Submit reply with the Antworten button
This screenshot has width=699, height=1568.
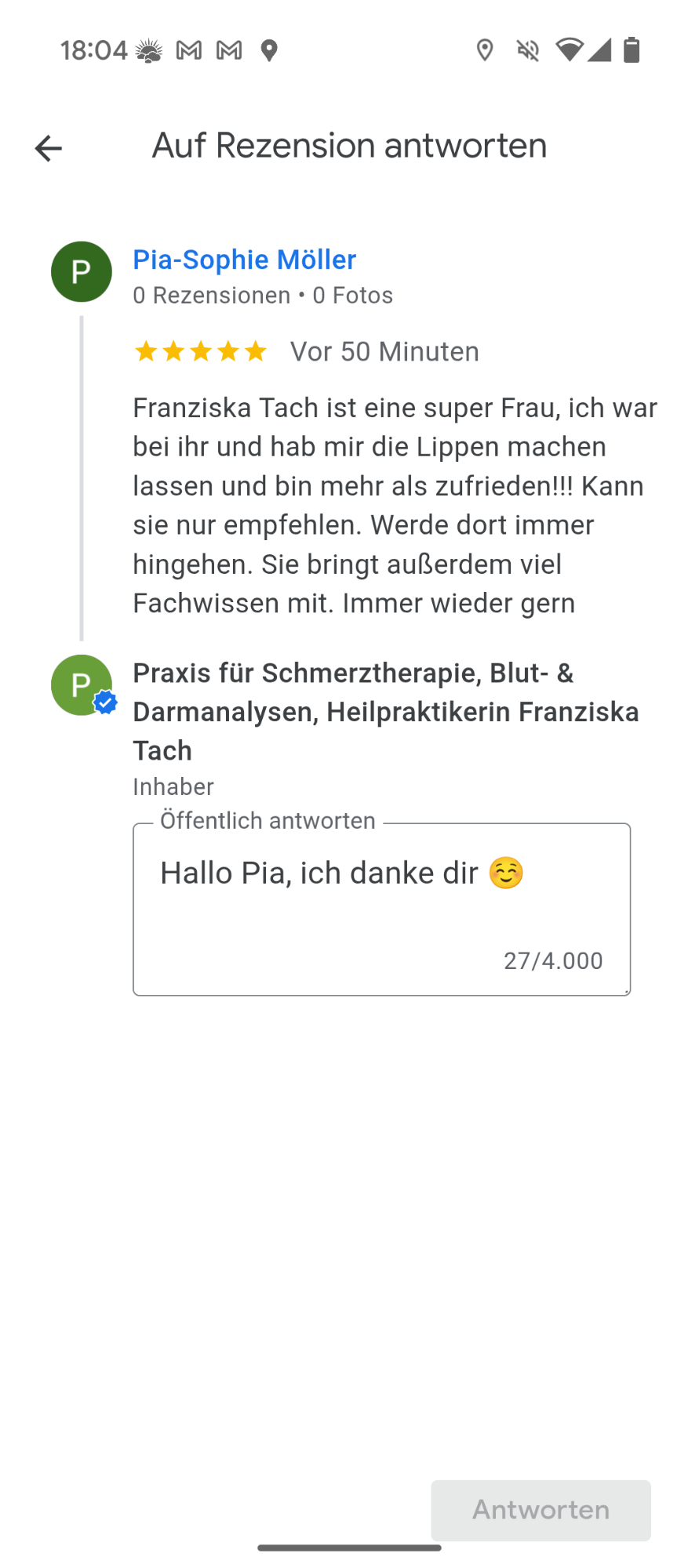pyautogui.click(x=541, y=1510)
